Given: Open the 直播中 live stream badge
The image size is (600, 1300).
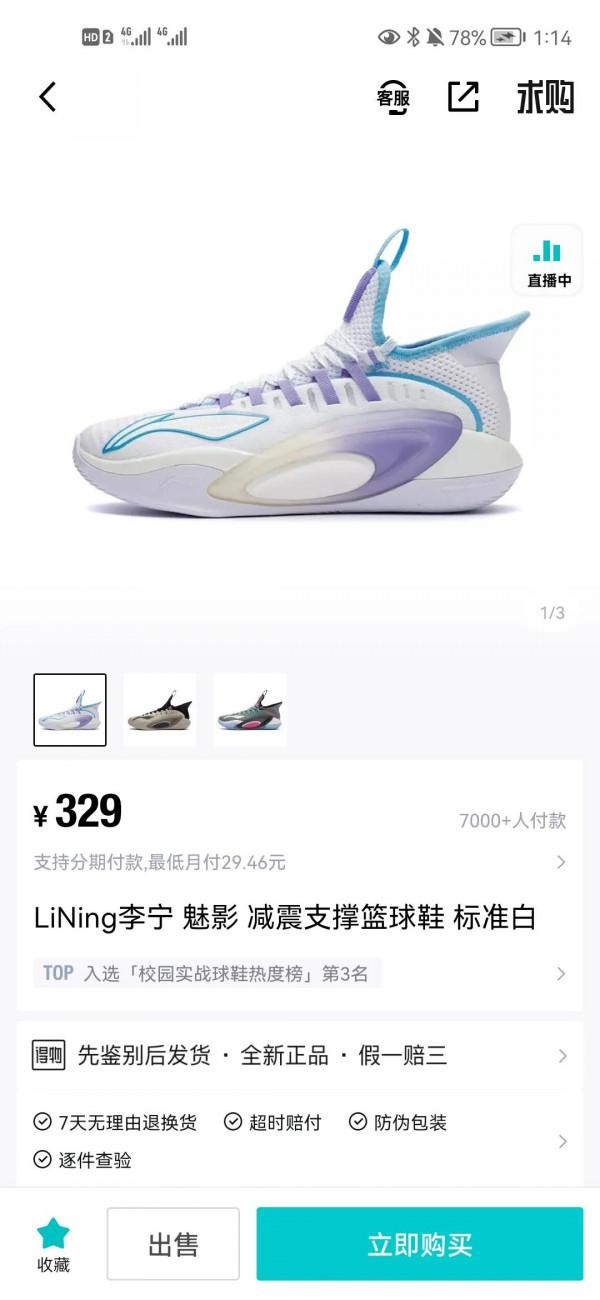Looking at the screenshot, I should [548, 261].
